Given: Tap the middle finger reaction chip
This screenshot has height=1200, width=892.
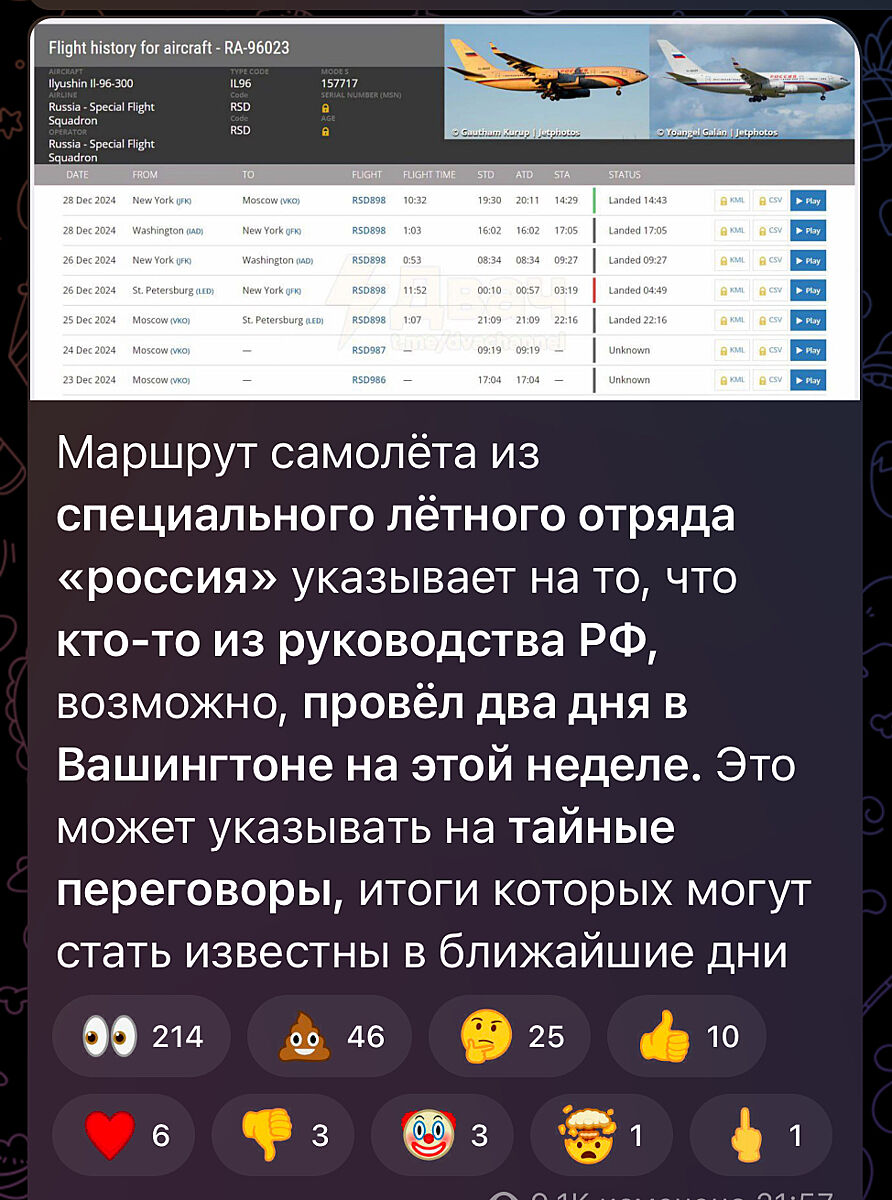Looking at the screenshot, I should (x=760, y=1136).
